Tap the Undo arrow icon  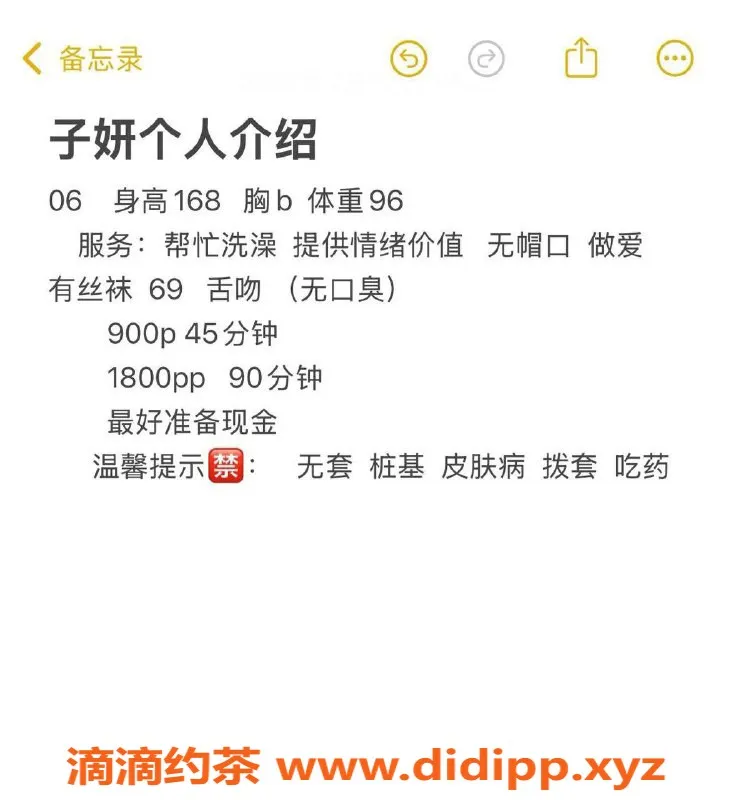tap(408, 59)
